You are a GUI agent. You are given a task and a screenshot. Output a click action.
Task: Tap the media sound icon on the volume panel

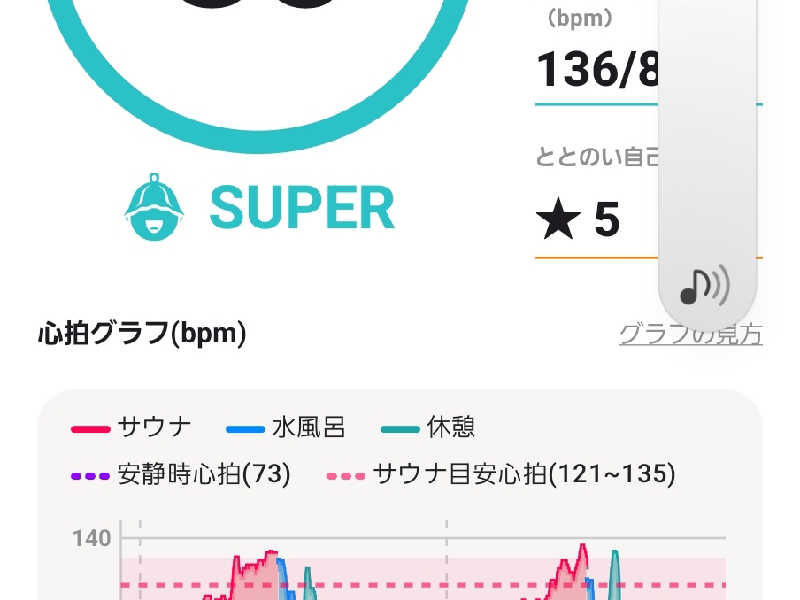click(706, 287)
